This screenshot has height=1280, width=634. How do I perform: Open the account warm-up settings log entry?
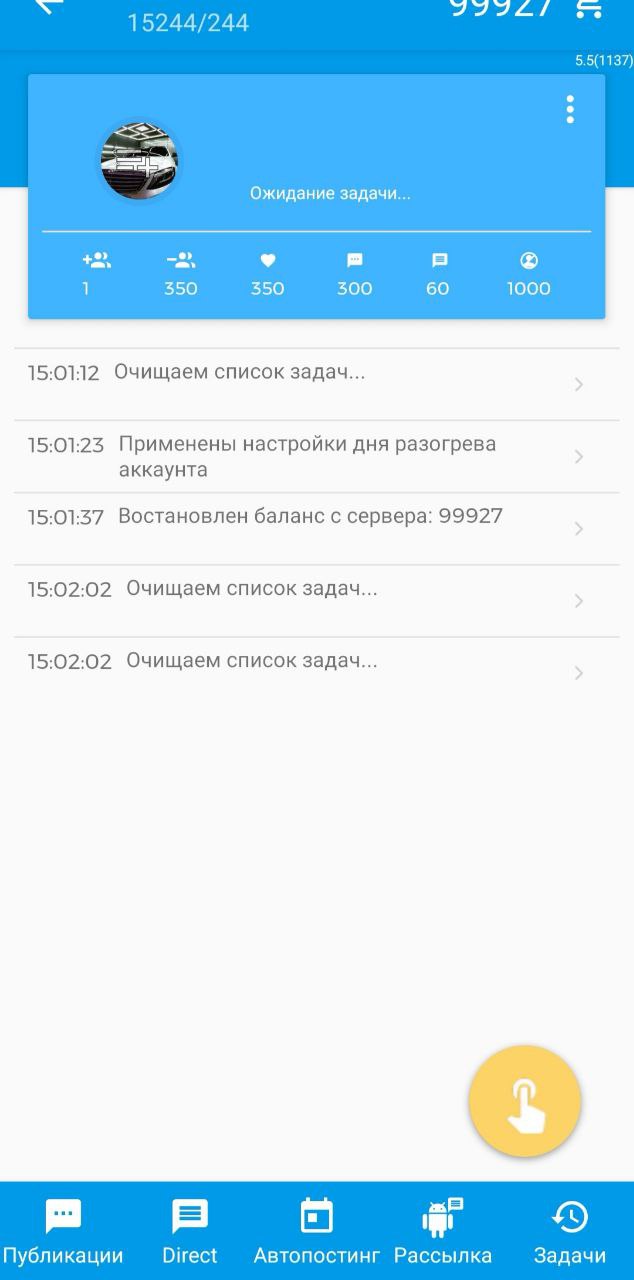(x=317, y=456)
